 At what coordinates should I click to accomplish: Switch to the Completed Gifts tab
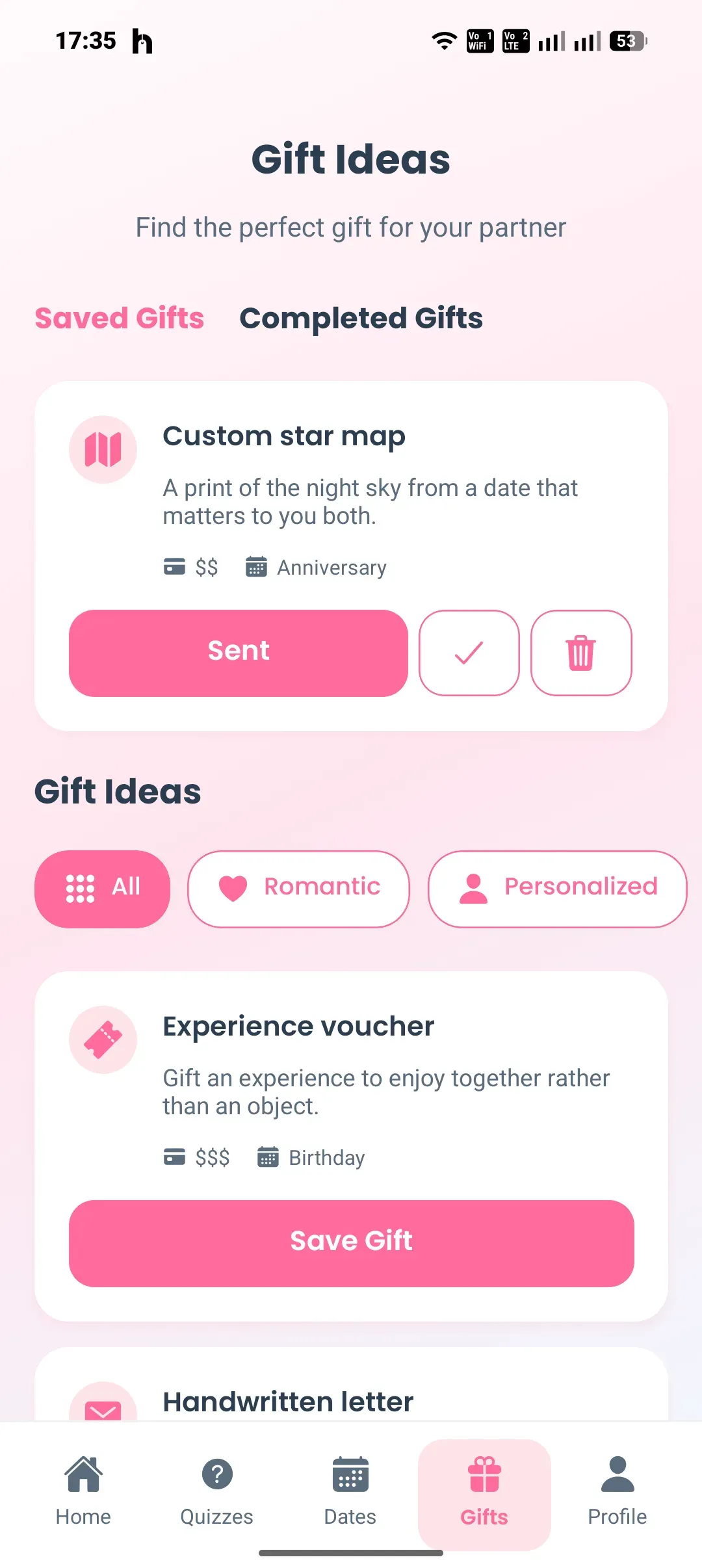click(361, 319)
